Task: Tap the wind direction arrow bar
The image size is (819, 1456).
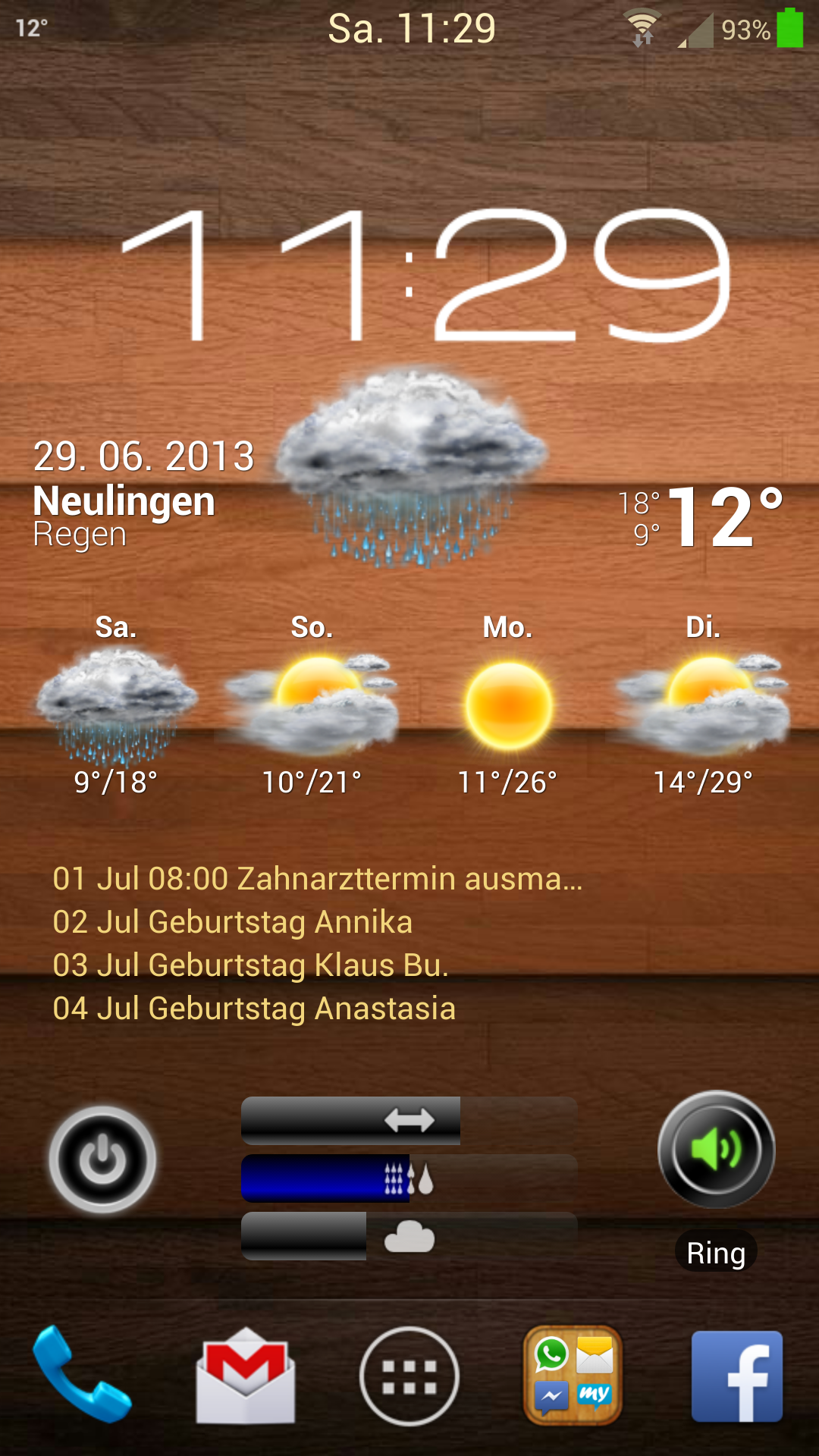Action: coord(409,1120)
